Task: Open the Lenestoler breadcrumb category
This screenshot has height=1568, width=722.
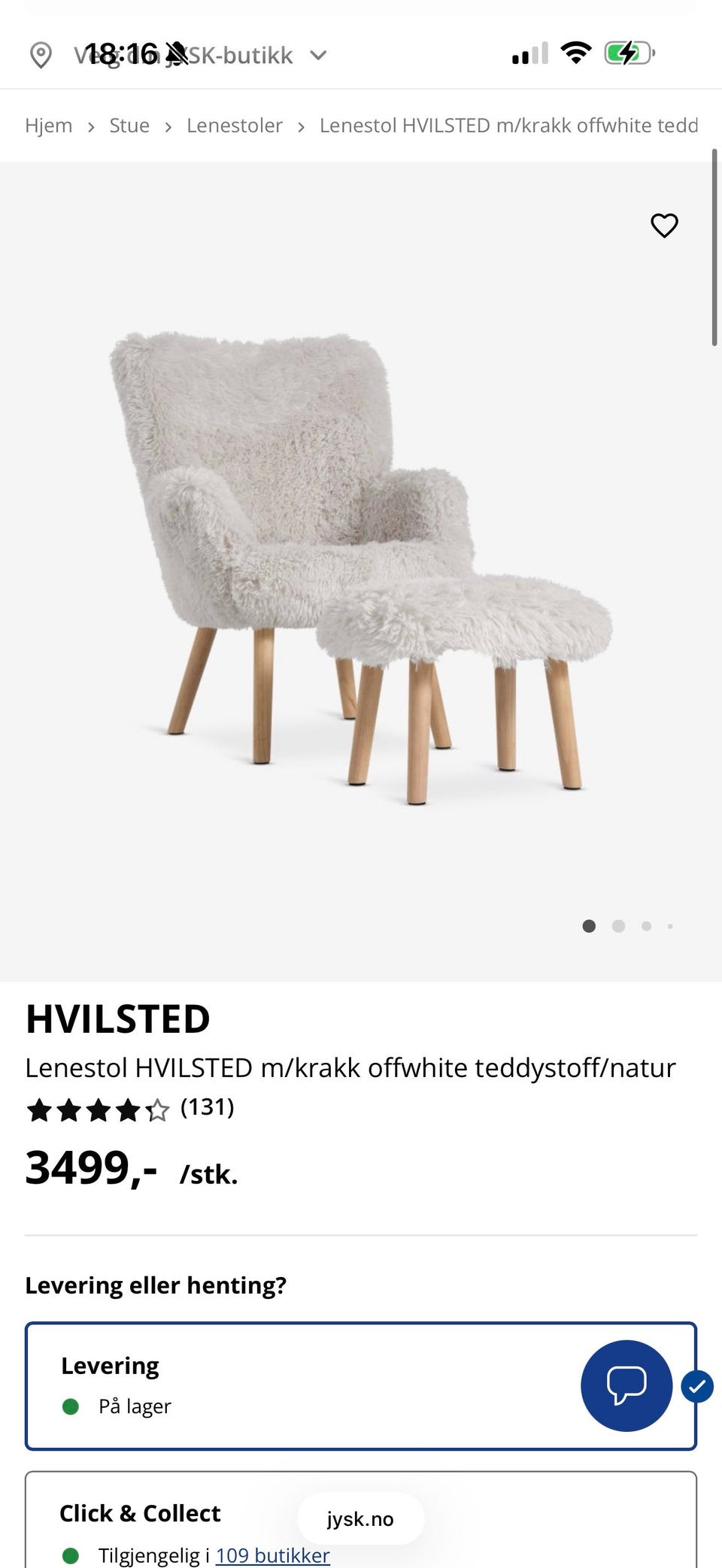Action: pos(235,126)
